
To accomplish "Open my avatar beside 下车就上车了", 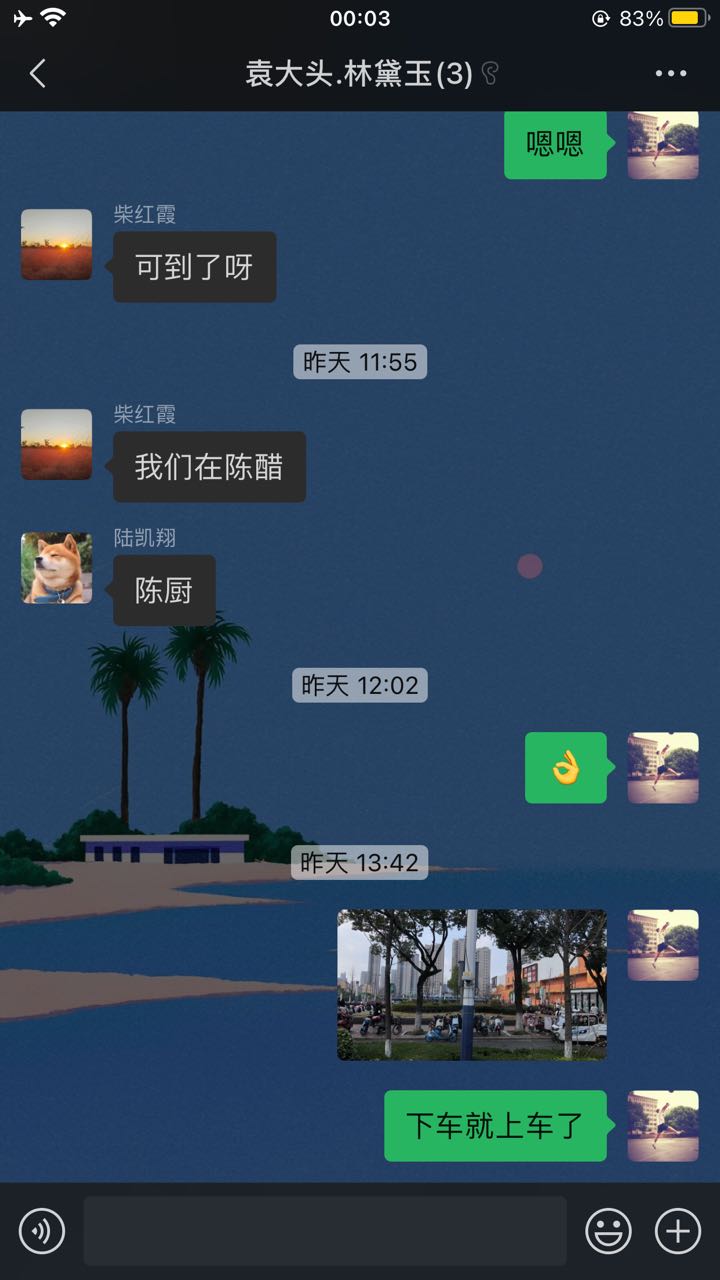I will (662, 1126).
